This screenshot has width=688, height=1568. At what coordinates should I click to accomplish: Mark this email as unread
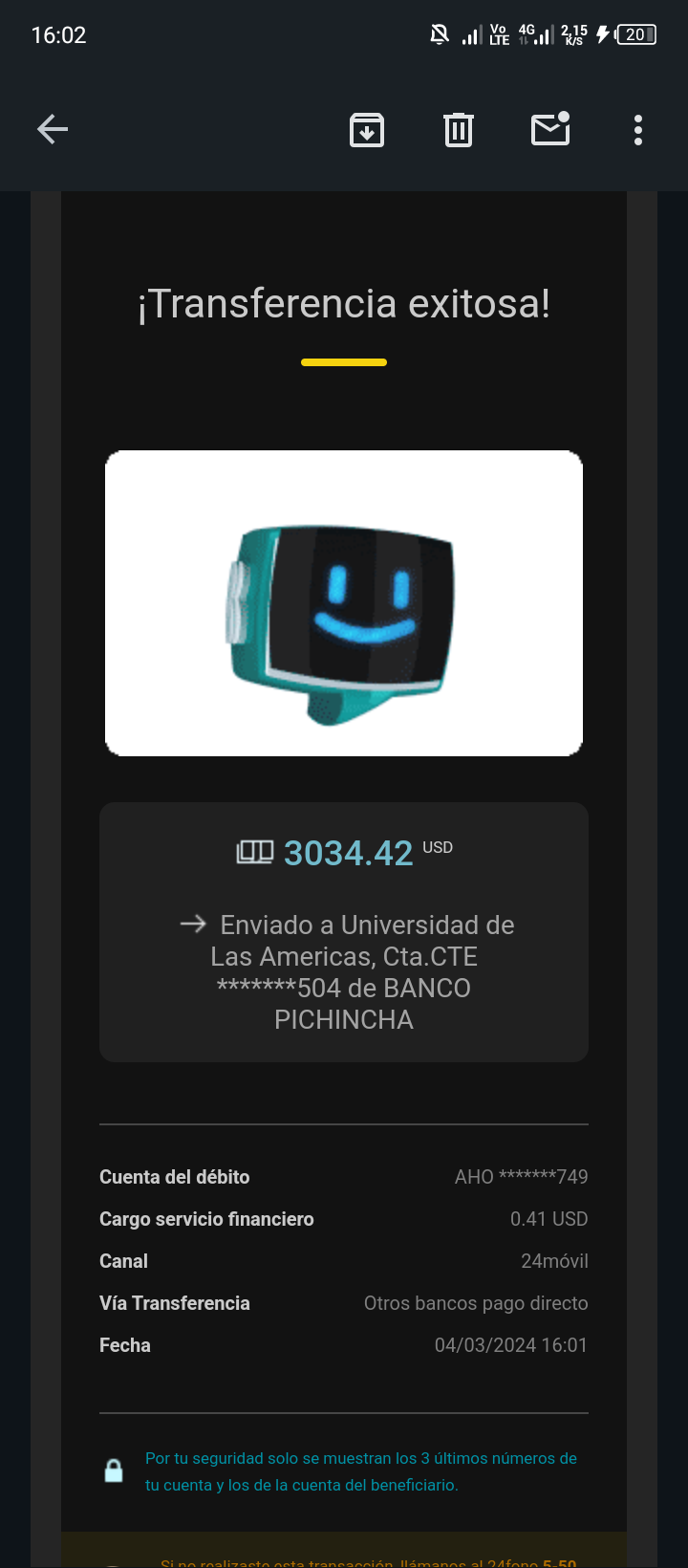pyautogui.click(x=550, y=129)
